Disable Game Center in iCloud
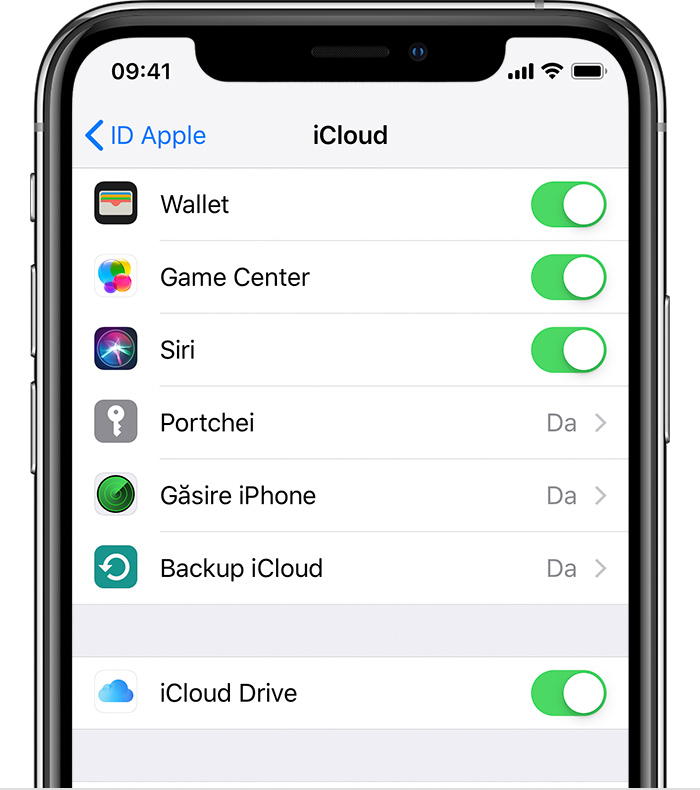The height and width of the screenshot is (790, 700). [568, 277]
